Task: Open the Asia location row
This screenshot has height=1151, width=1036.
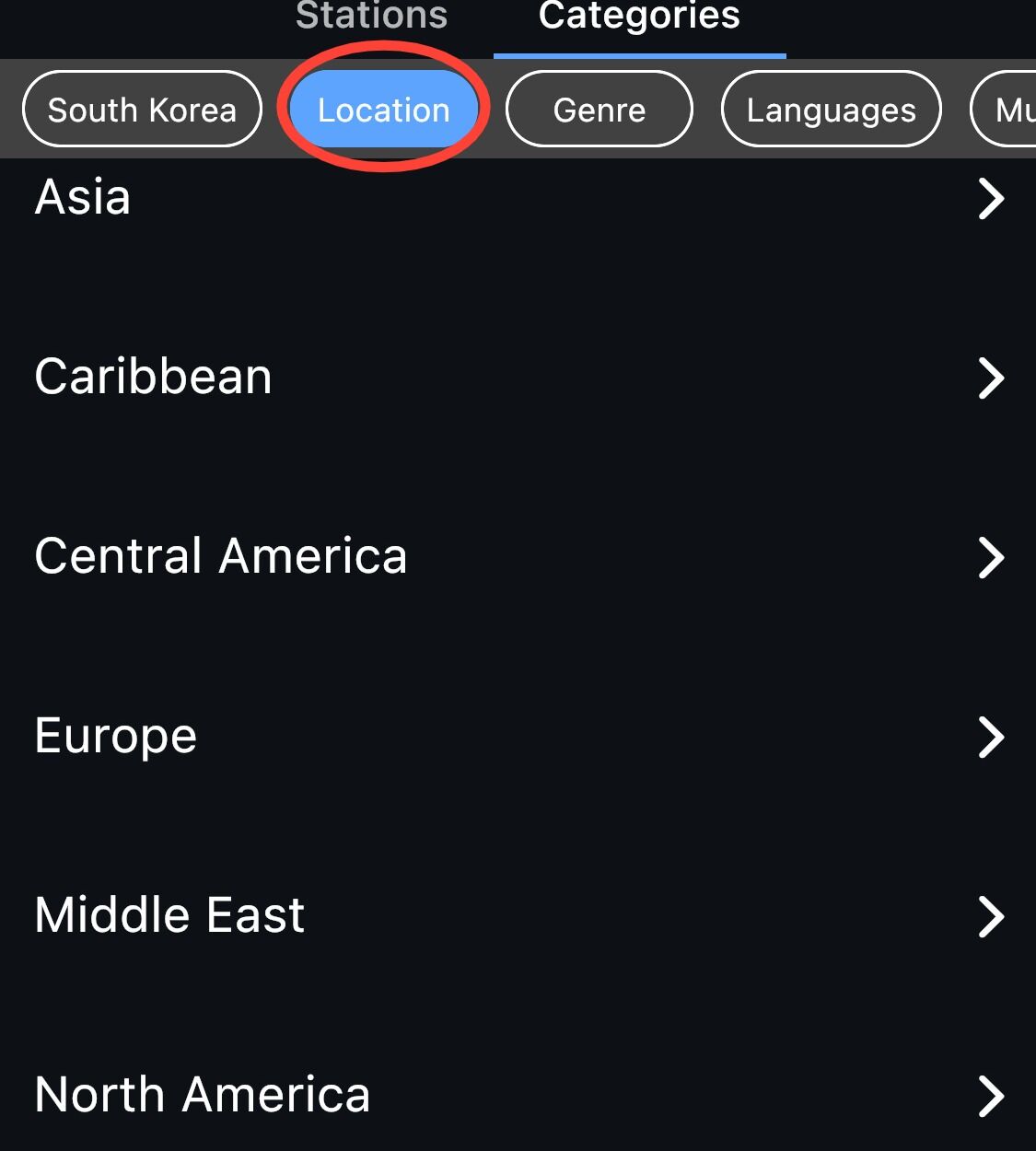Action: click(518, 198)
